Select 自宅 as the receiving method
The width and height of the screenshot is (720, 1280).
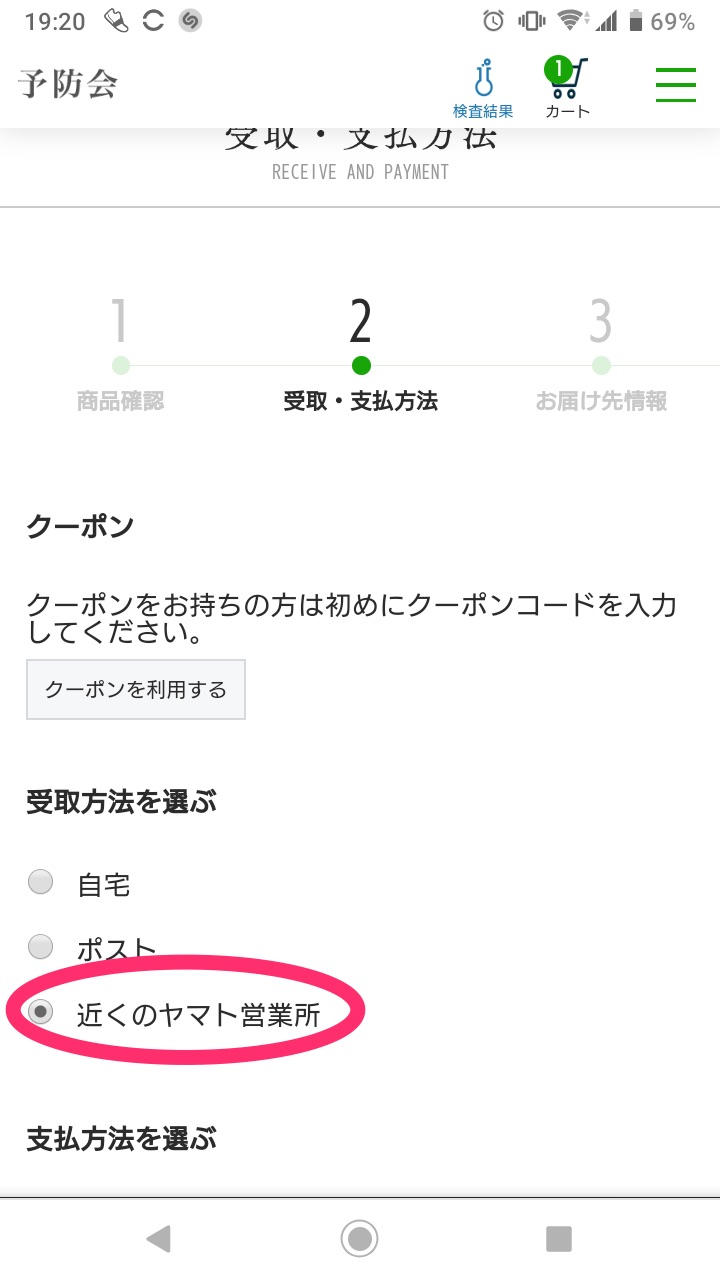(x=41, y=882)
